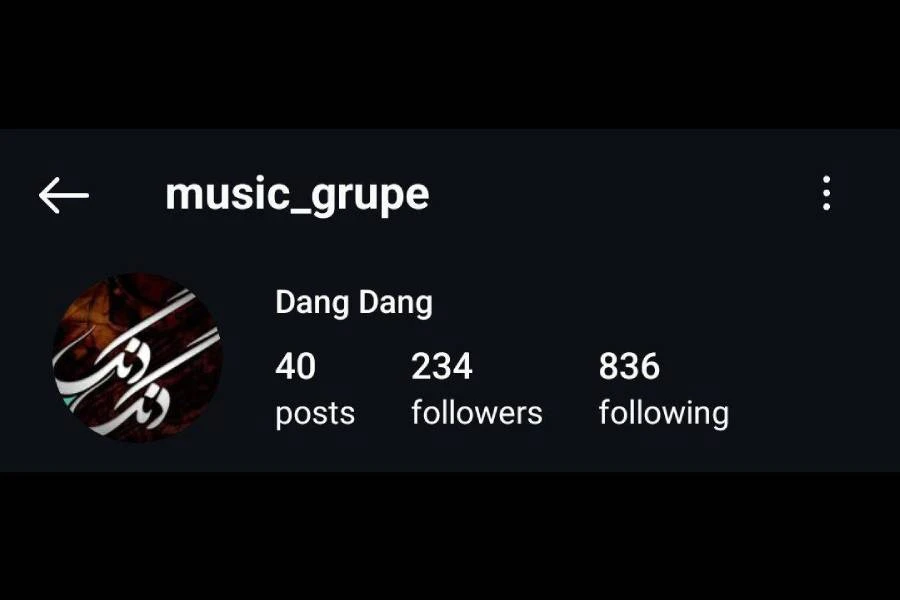Image resolution: width=900 pixels, height=600 pixels.
Task: Open the 234 followers list
Action: click(476, 389)
